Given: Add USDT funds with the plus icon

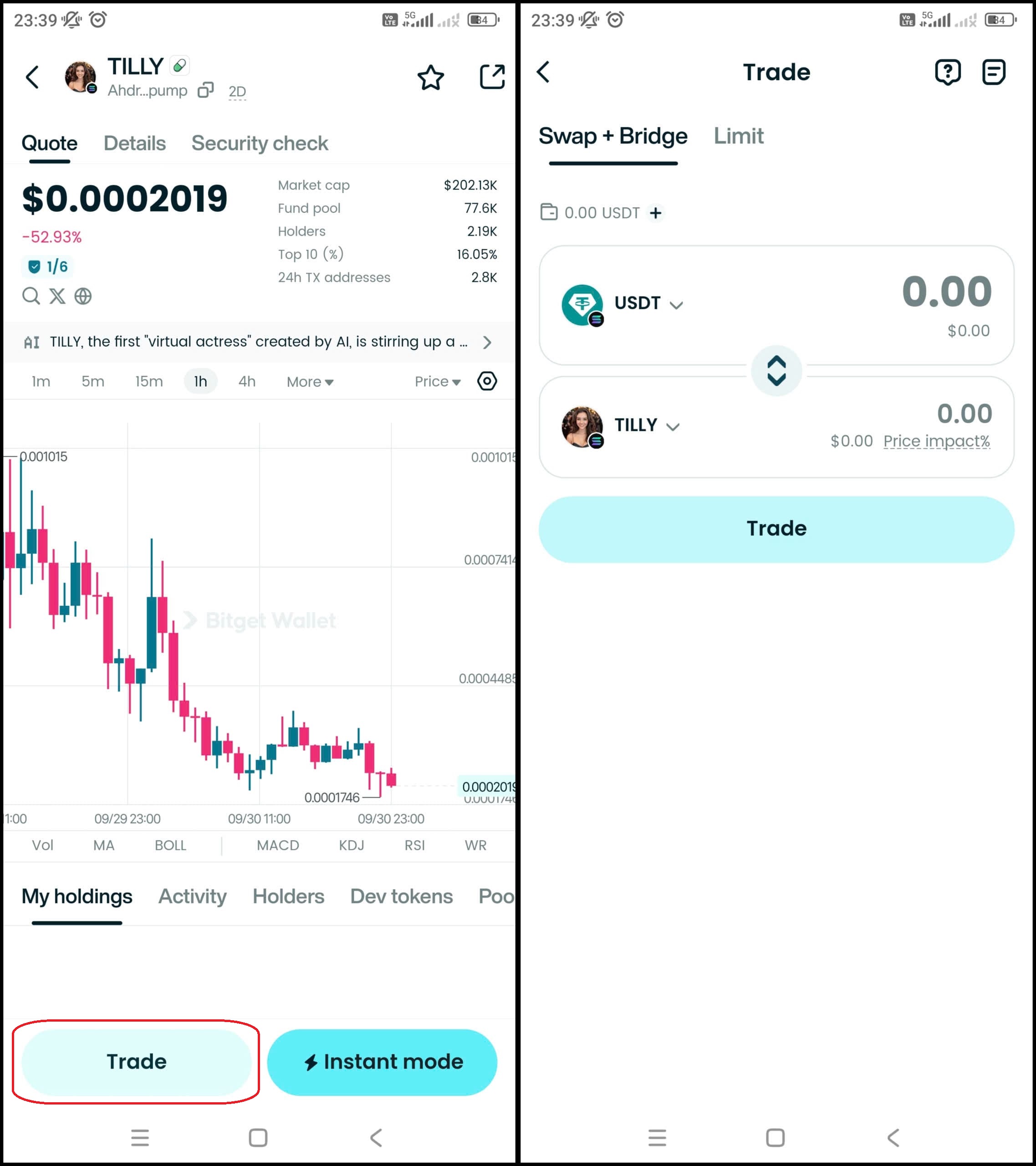Looking at the screenshot, I should tap(655, 213).
